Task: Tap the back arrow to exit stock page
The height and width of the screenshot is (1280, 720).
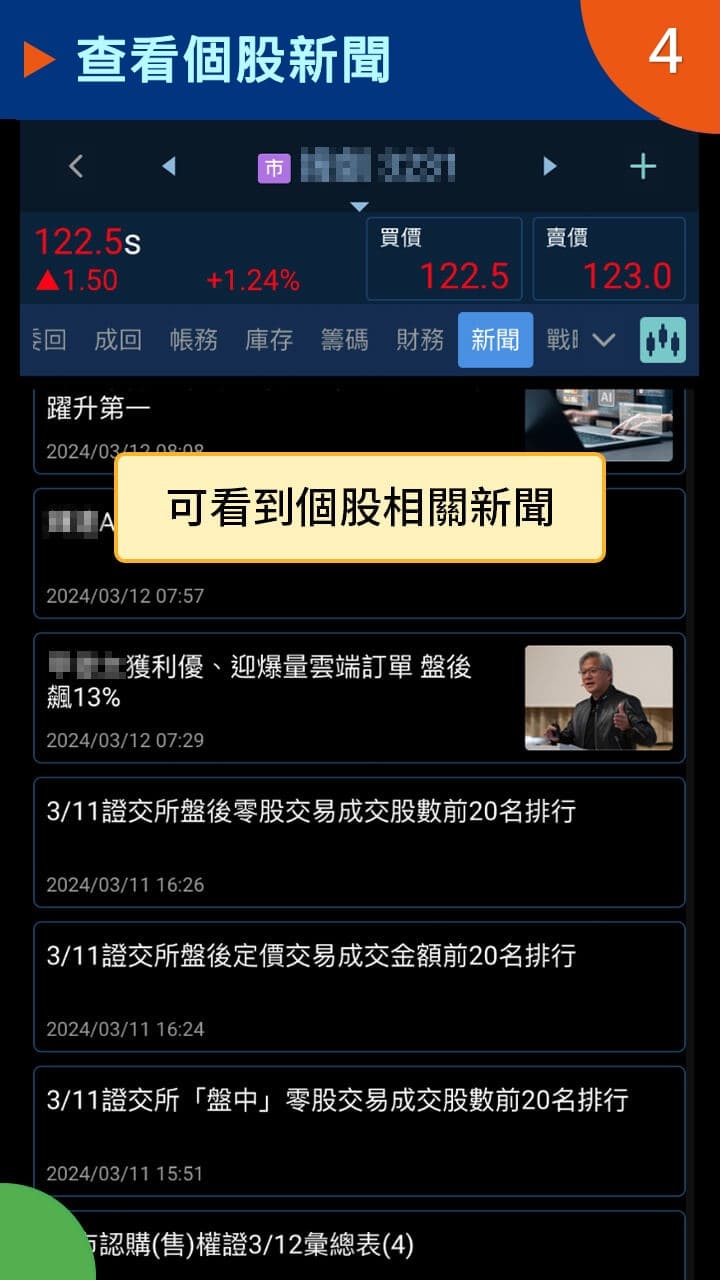Action: pyautogui.click(x=76, y=166)
